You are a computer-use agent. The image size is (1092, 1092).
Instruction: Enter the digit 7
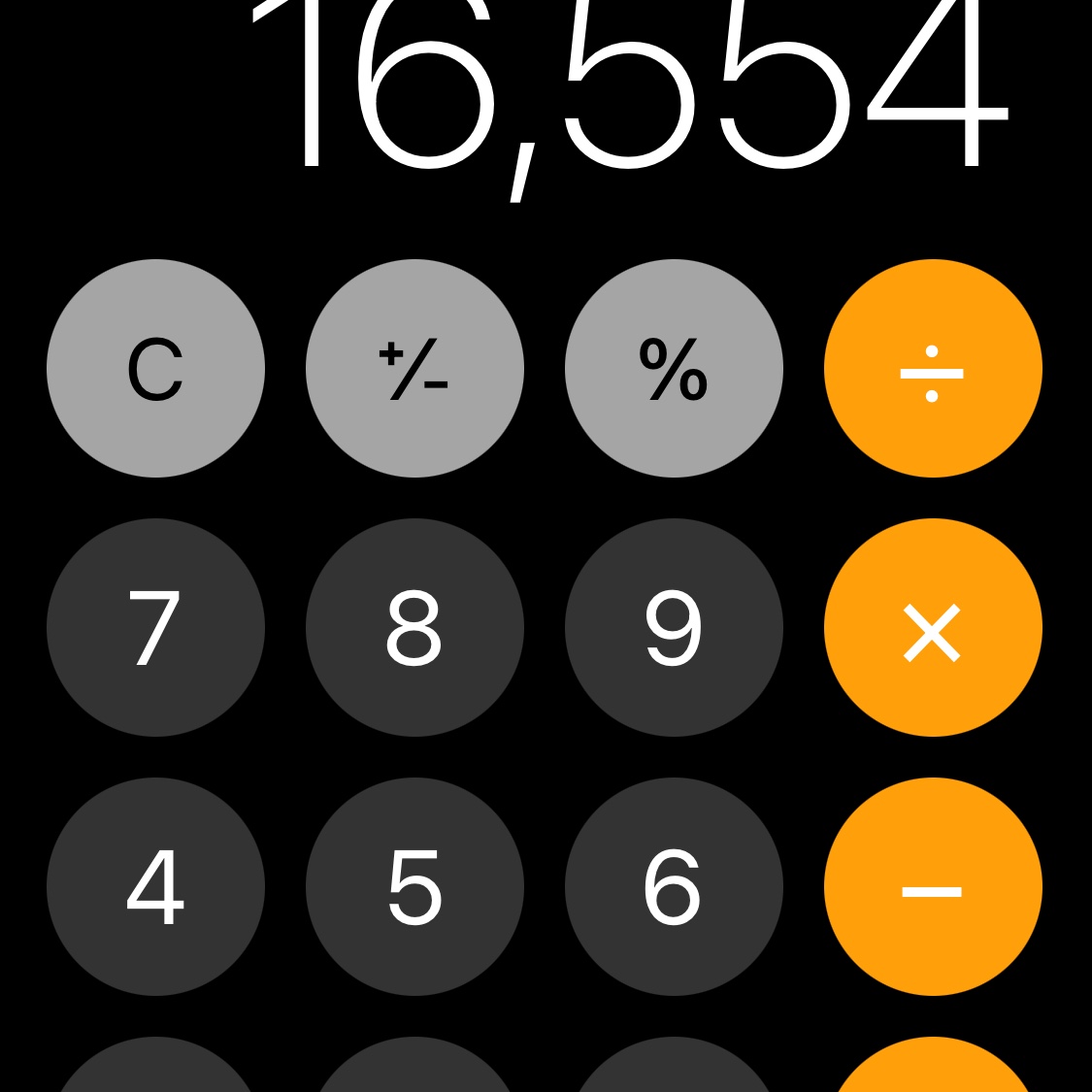tap(155, 628)
